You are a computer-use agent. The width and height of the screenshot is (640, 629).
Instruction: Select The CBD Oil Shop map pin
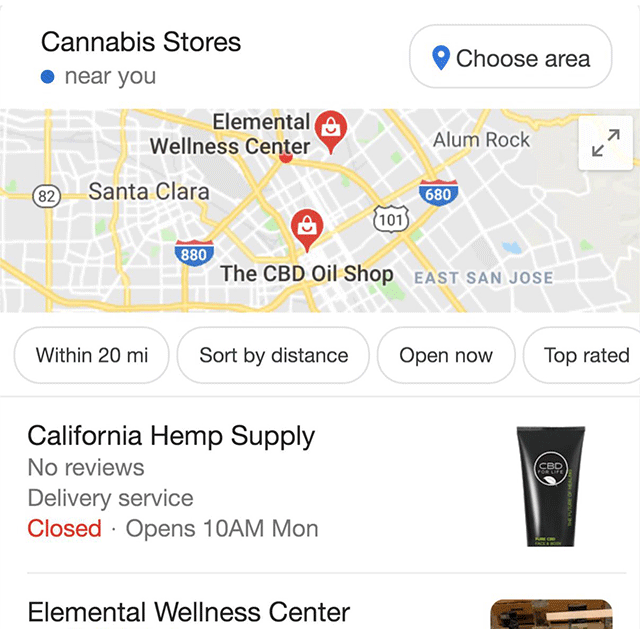pos(307,228)
